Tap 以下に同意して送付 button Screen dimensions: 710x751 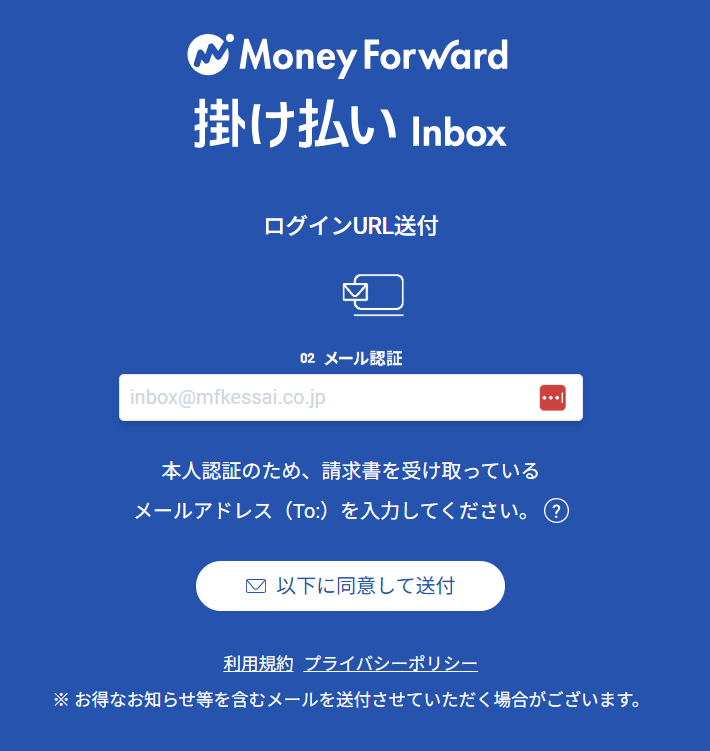pyautogui.click(x=350, y=586)
